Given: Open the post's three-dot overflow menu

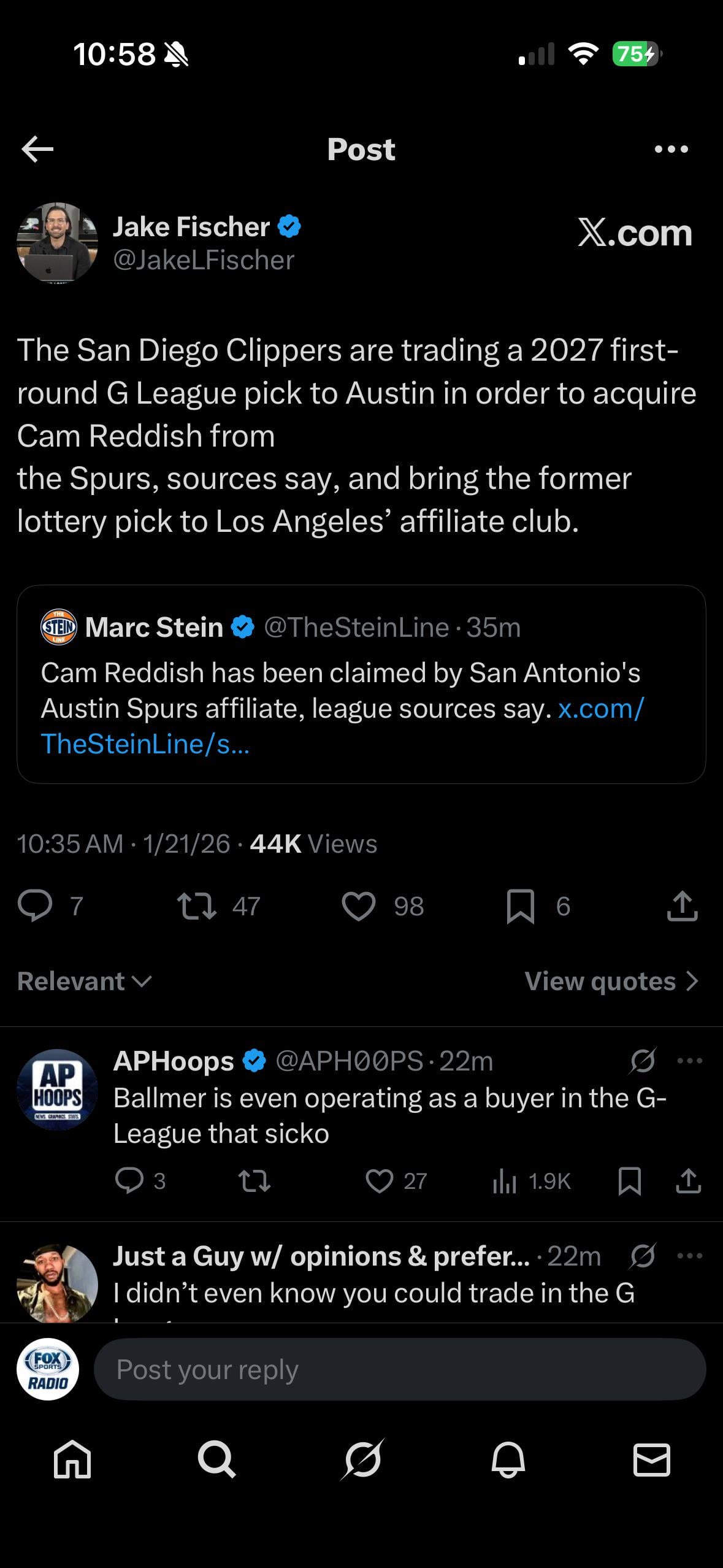Looking at the screenshot, I should pos(671,149).
